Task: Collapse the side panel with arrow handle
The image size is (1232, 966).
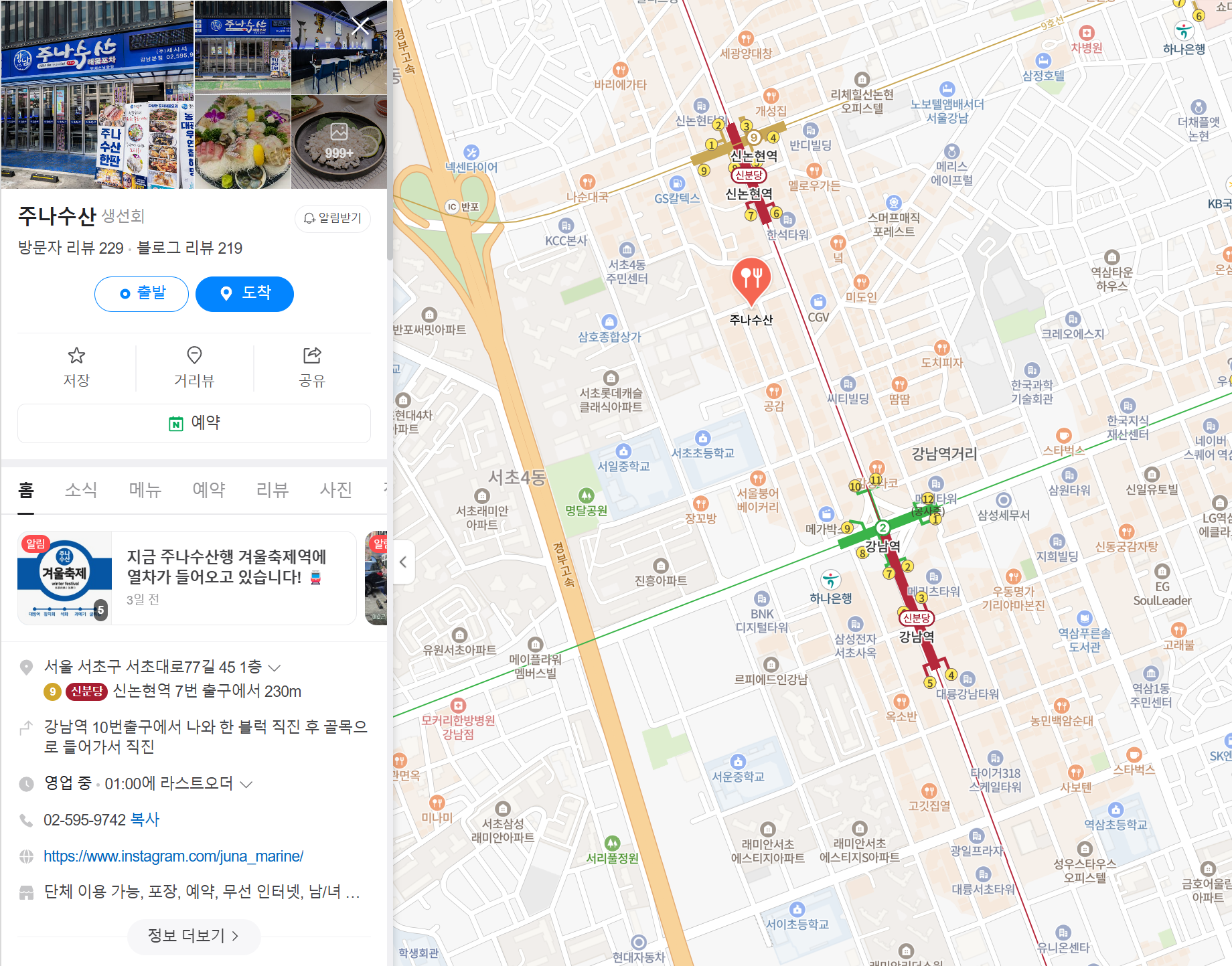Action: pos(403,562)
